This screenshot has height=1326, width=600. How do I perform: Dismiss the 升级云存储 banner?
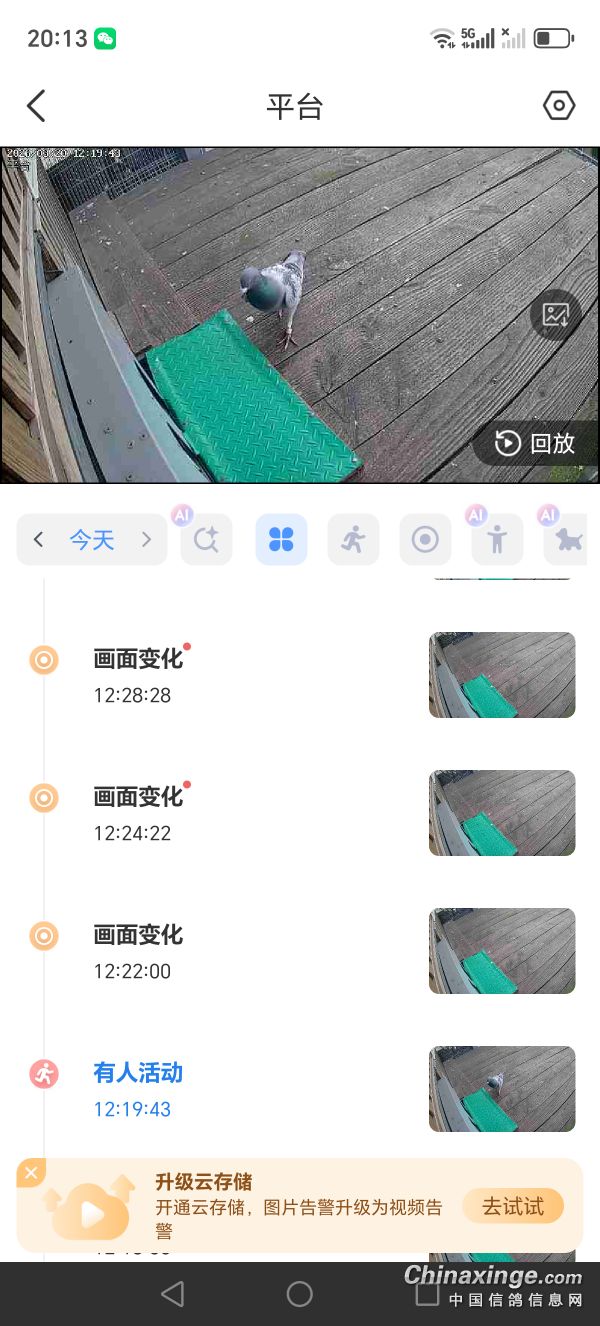(31, 1172)
